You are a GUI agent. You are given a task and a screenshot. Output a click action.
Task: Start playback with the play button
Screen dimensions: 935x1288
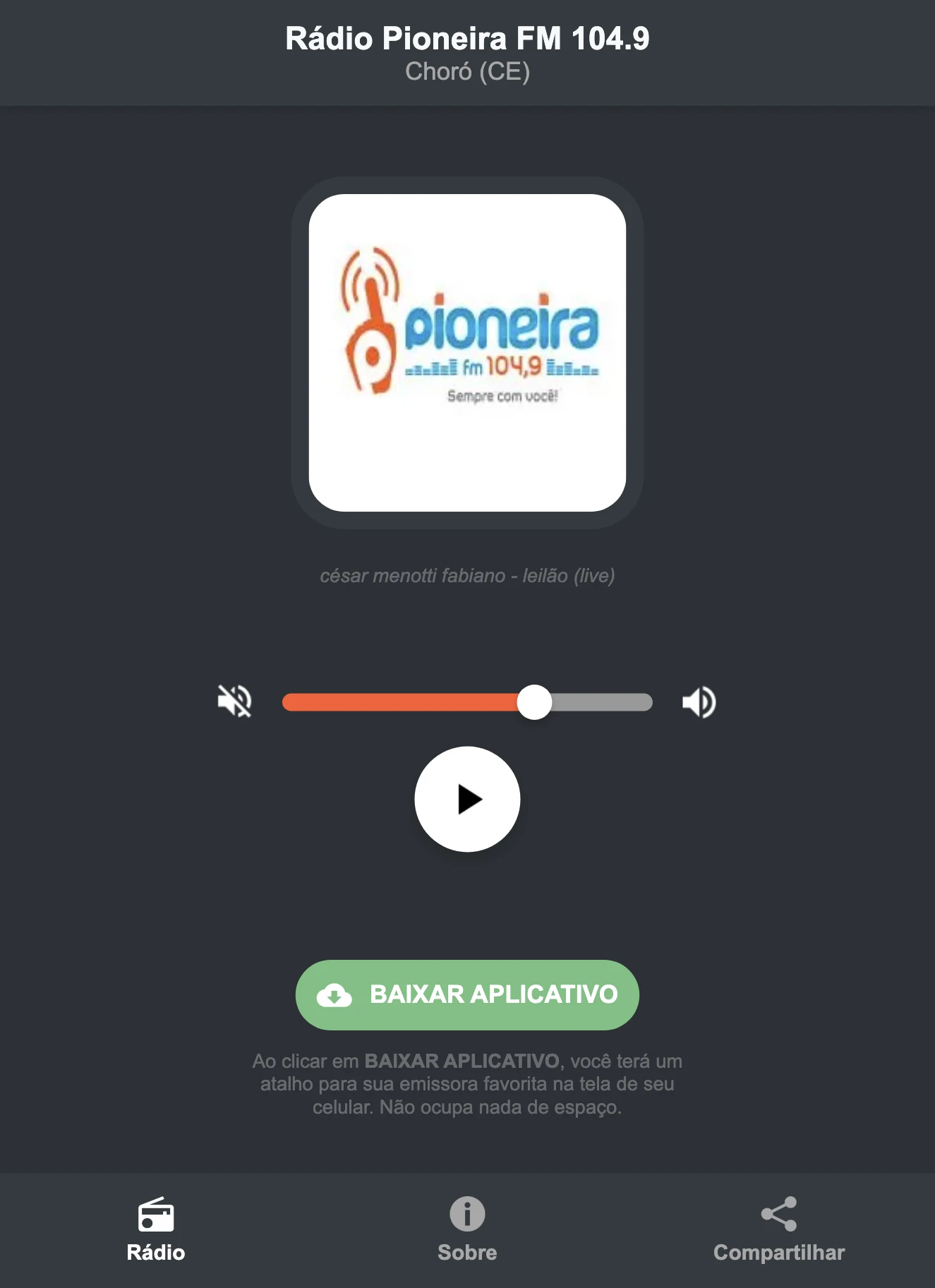pos(467,798)
